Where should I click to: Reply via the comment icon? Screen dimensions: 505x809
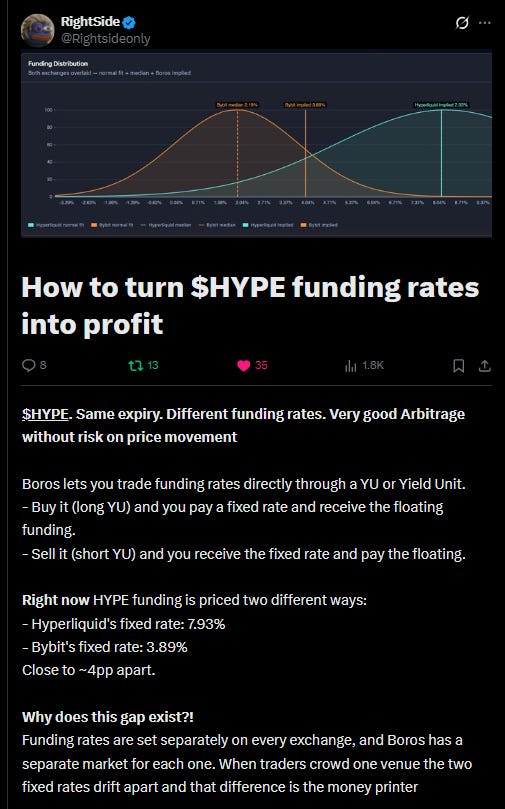click(29, 365)
